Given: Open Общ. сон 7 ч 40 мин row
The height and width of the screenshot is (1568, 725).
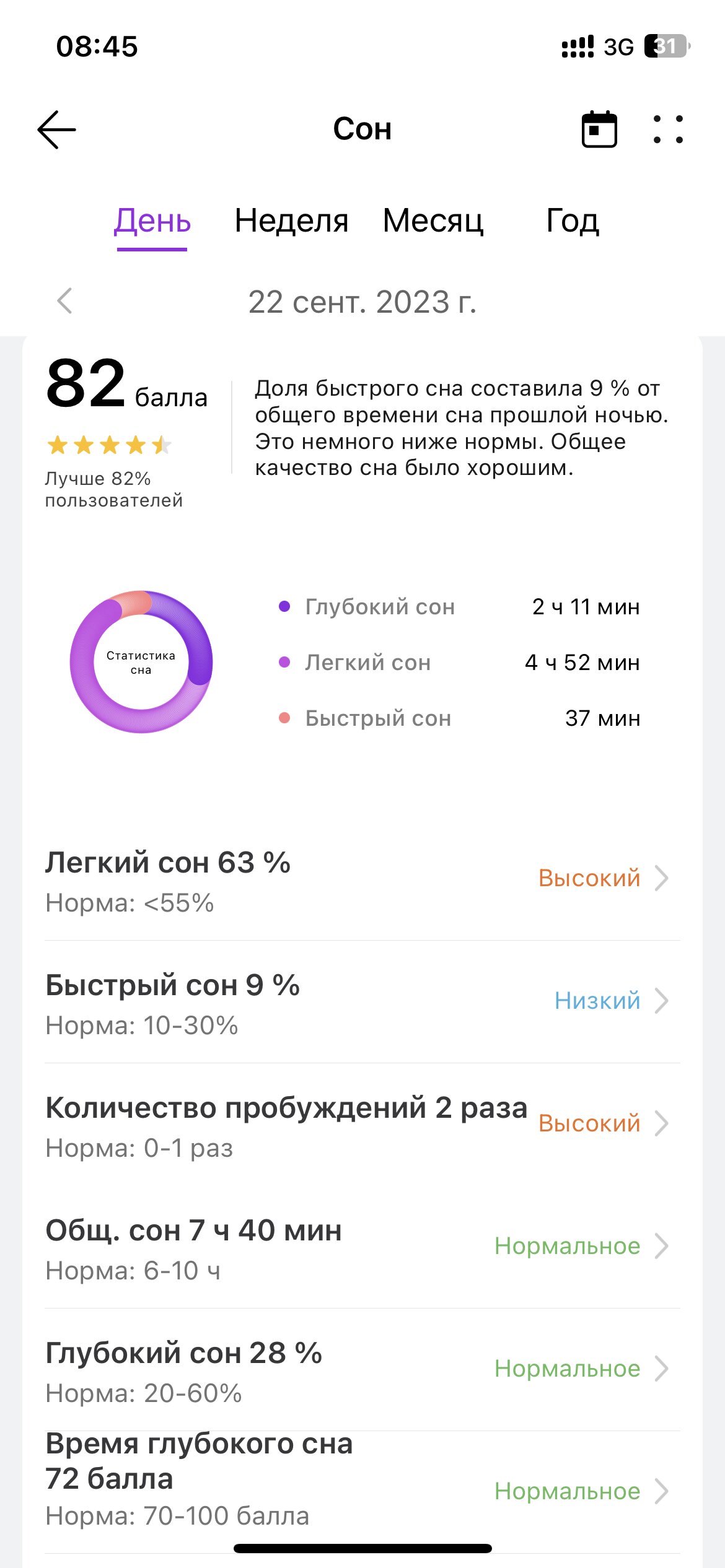Looking at the screenshot, I should click(362, 1248).
